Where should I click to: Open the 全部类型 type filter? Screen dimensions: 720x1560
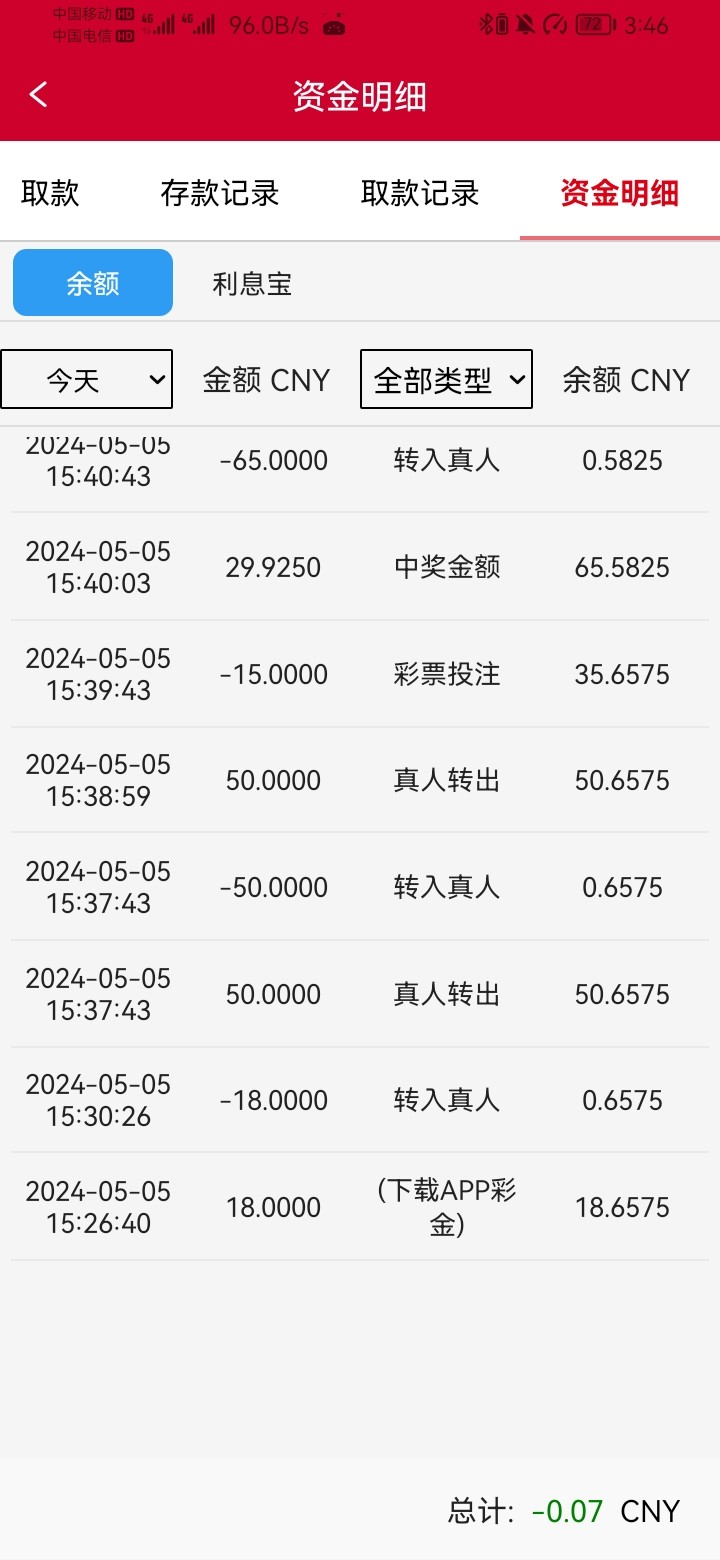446,379
